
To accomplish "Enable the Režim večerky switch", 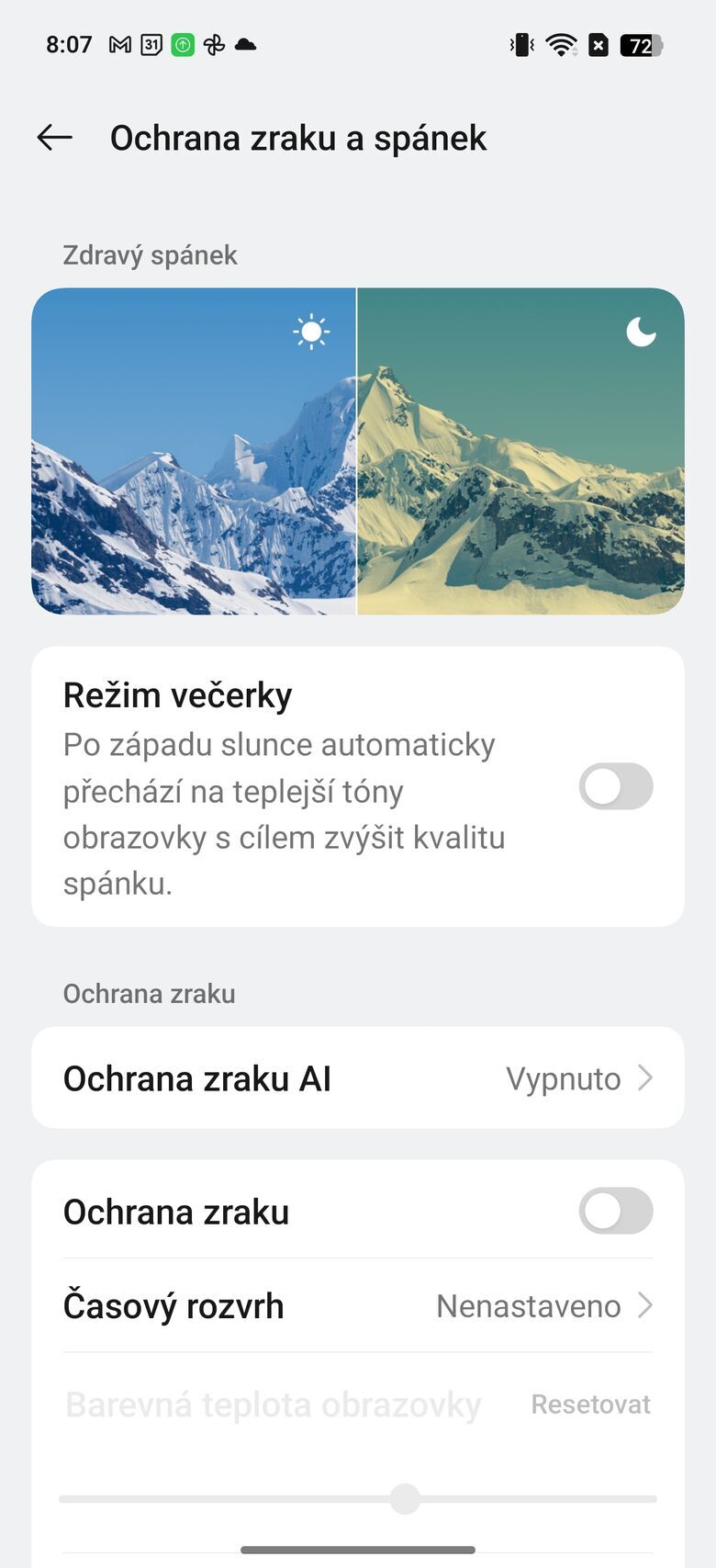I will [x=615, y=786].
